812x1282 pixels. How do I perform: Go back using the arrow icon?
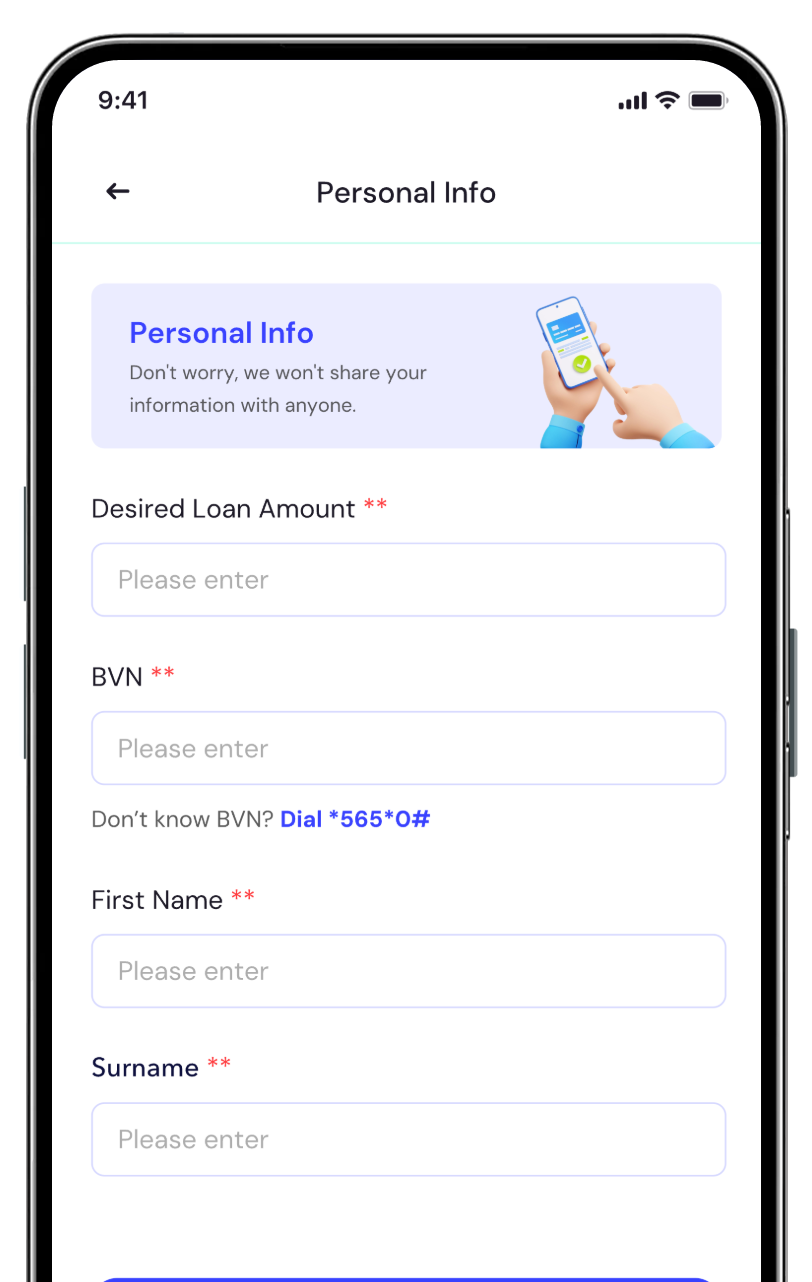click(118, 191)
